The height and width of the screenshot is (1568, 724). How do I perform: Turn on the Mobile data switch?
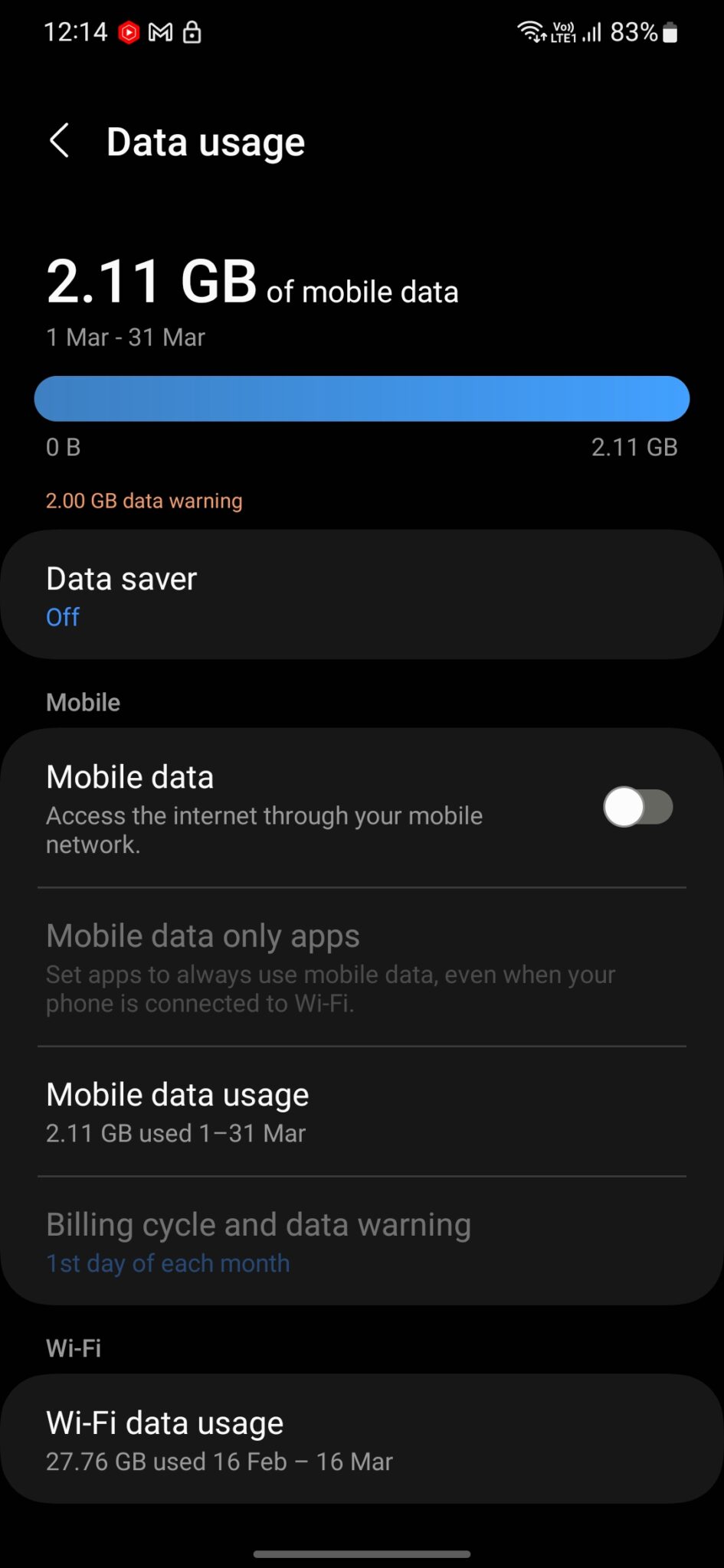coord(637,807)
